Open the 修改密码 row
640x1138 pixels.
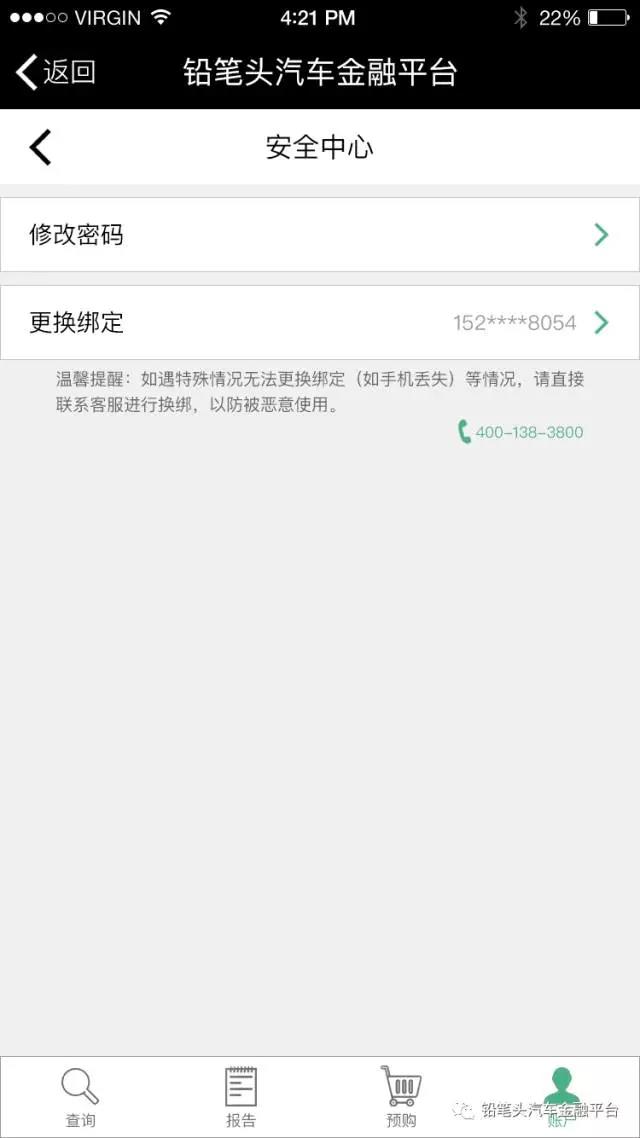(320, 235)
